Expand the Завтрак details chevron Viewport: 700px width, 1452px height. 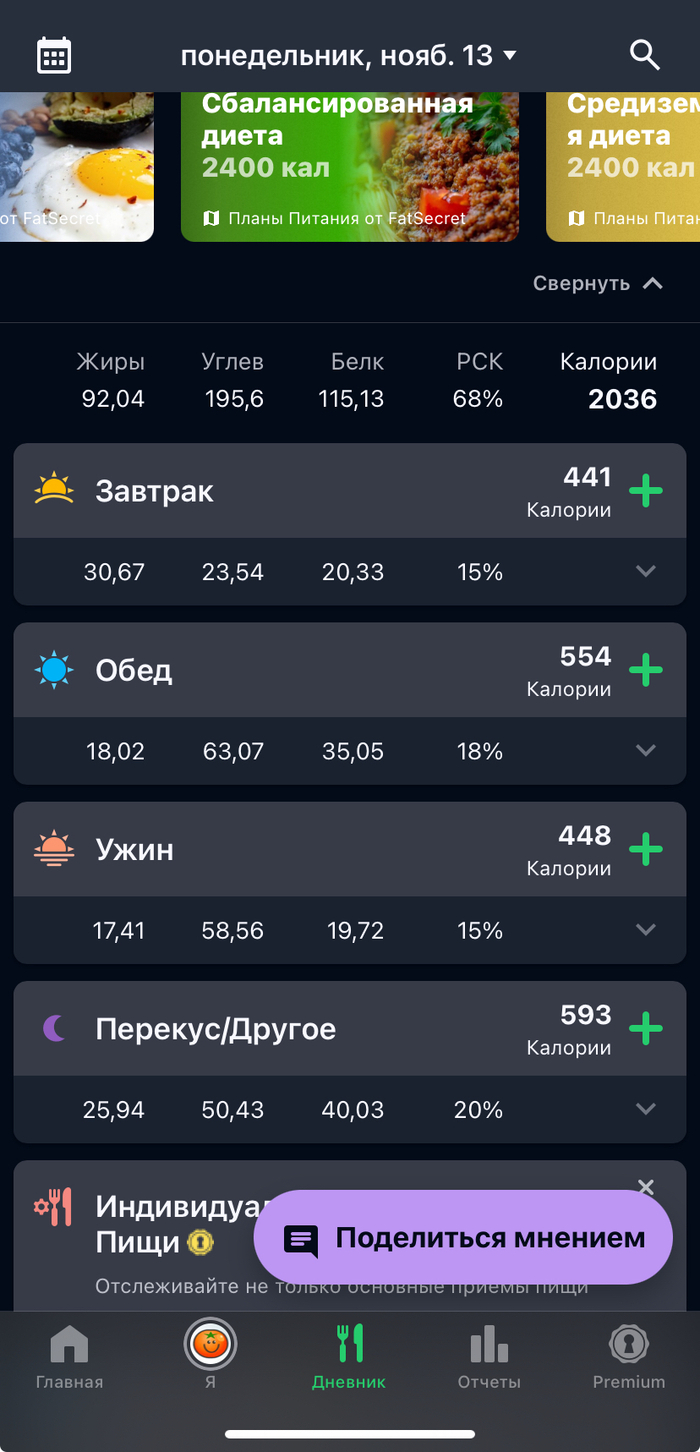pos(646,571)
